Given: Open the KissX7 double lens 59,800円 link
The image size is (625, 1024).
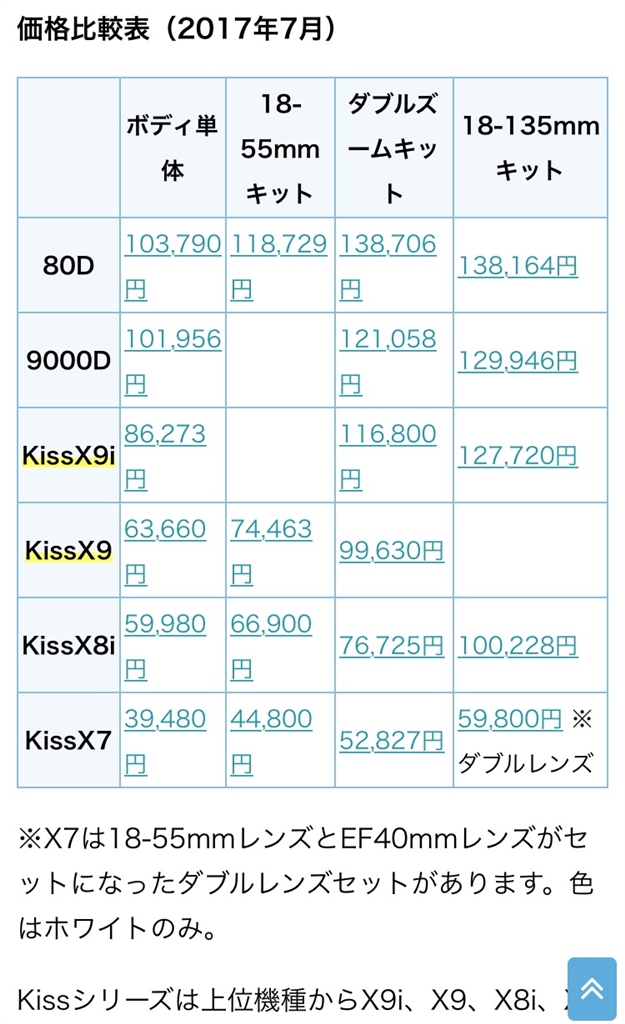Looking at the screenshot, I should click(x=510, y=719).
